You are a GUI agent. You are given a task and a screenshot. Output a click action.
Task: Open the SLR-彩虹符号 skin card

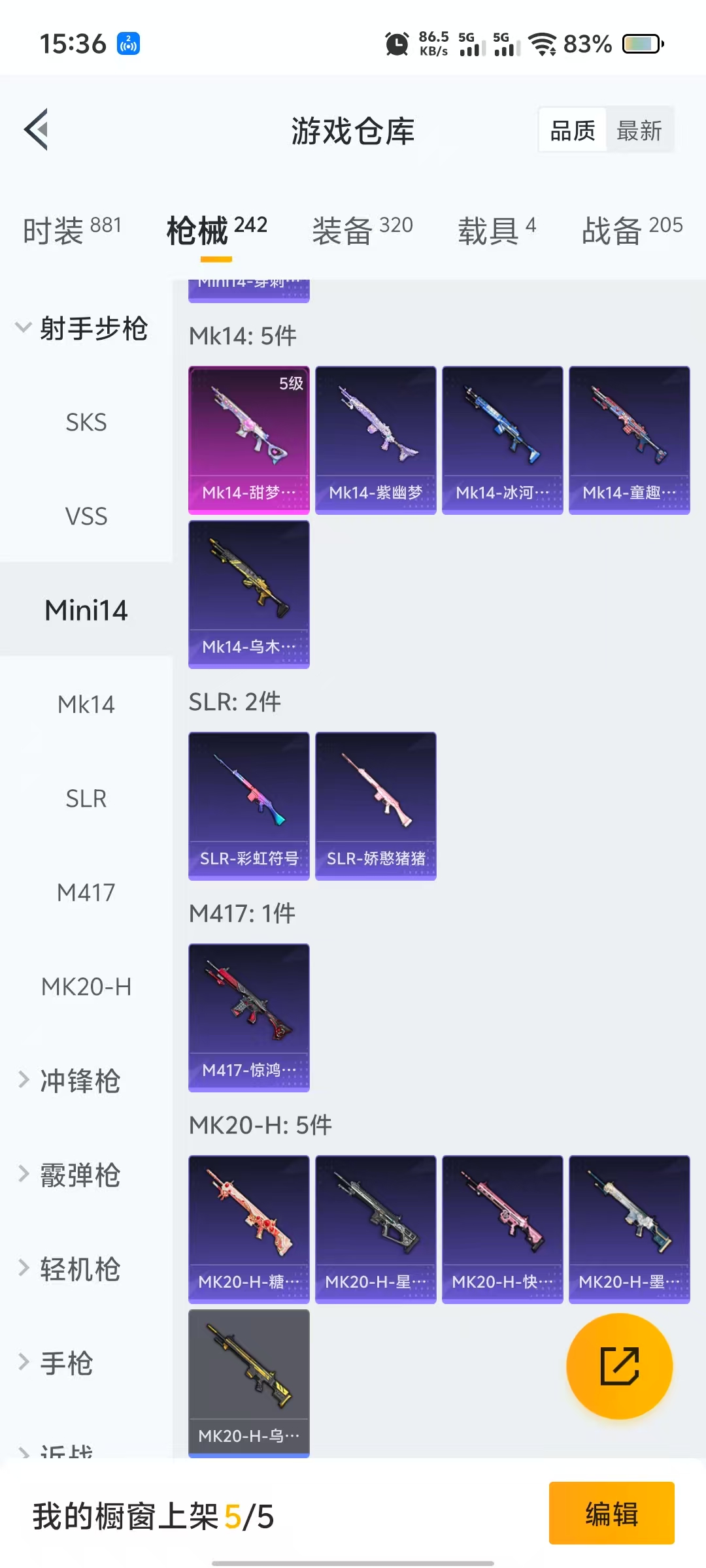pyautogui.click(x=249, y=806)
